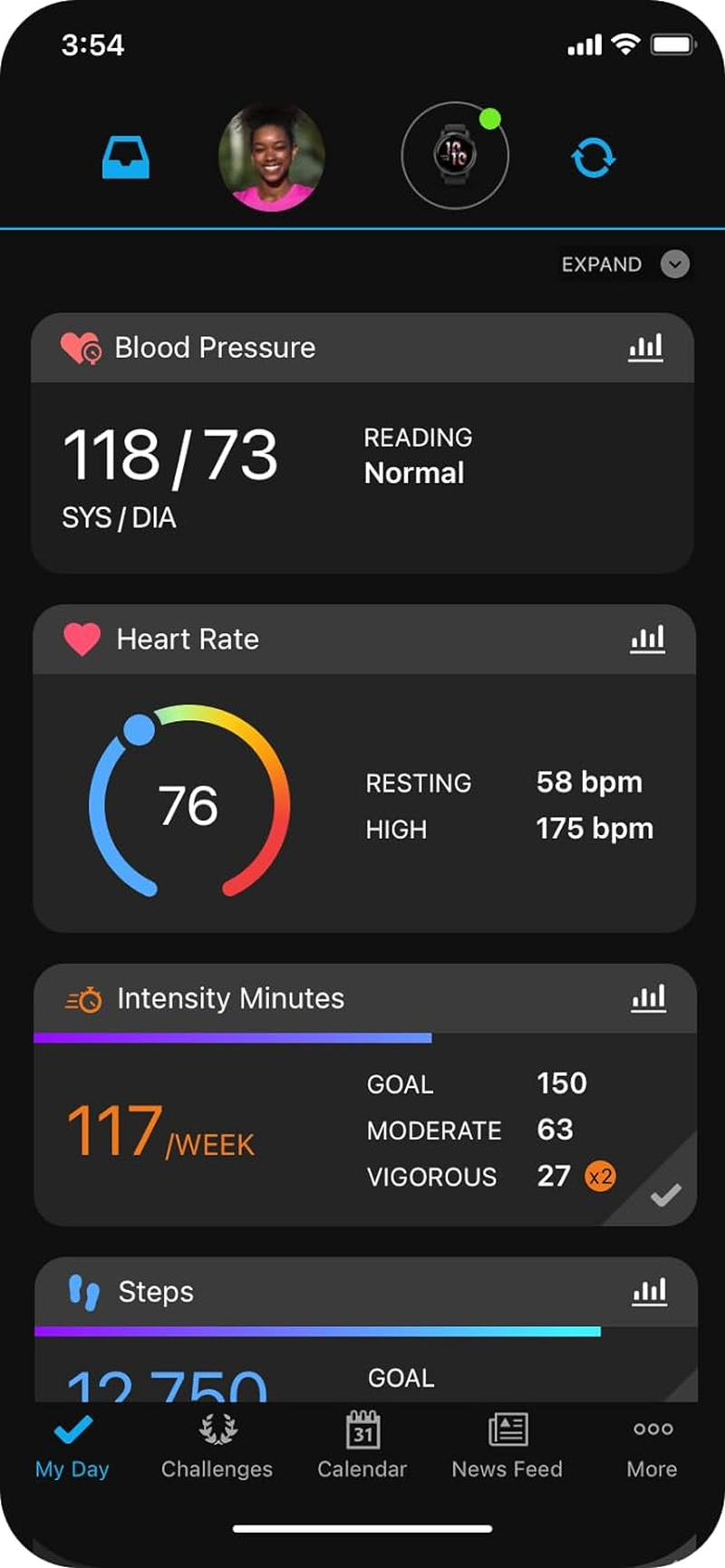Screen dimensions: 725x1568
Task: Switch to the Challenges tab
Action: click(217, 1446)
